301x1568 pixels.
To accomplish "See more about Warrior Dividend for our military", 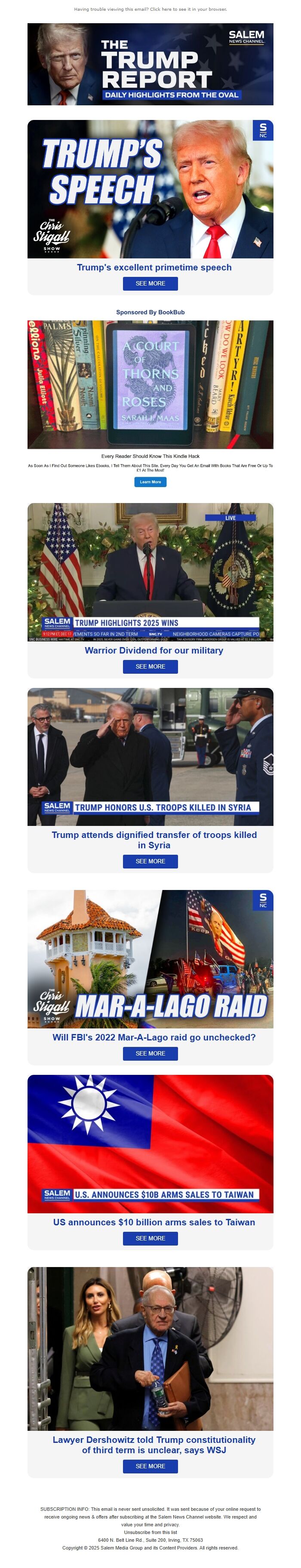I will tap(150, 666).
